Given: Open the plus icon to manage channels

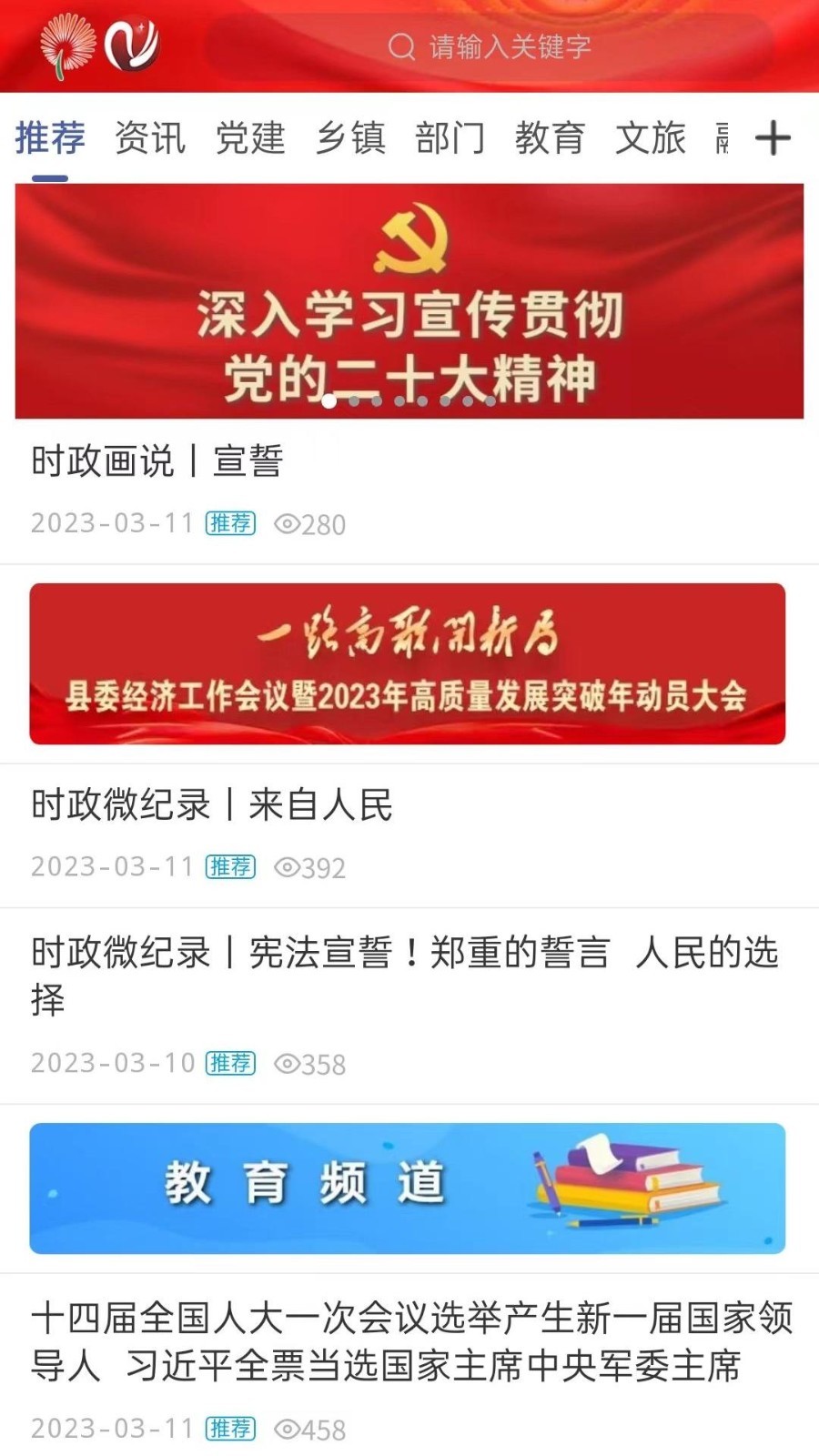Looking at the screenshot, I should click(773, 138).
